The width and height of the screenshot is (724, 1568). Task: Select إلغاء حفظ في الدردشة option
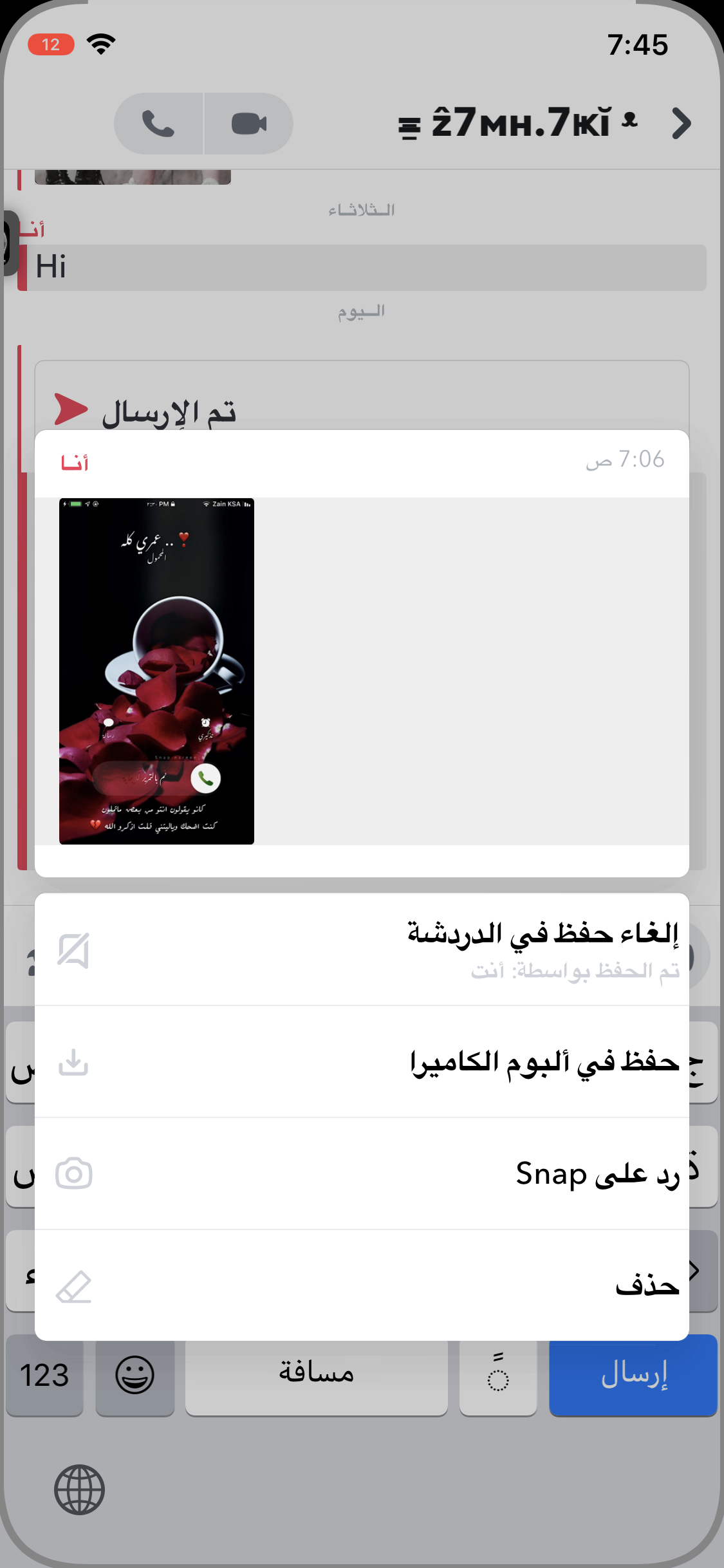pos(362,949)
